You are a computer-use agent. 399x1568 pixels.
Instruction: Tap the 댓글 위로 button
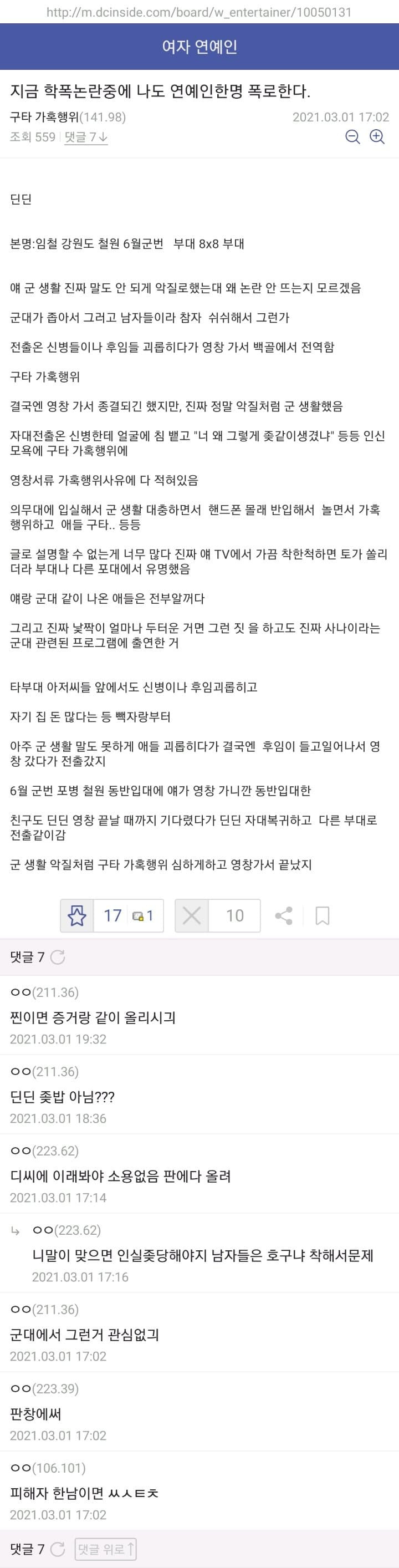pyautogui.click(x=105, y=1549)
